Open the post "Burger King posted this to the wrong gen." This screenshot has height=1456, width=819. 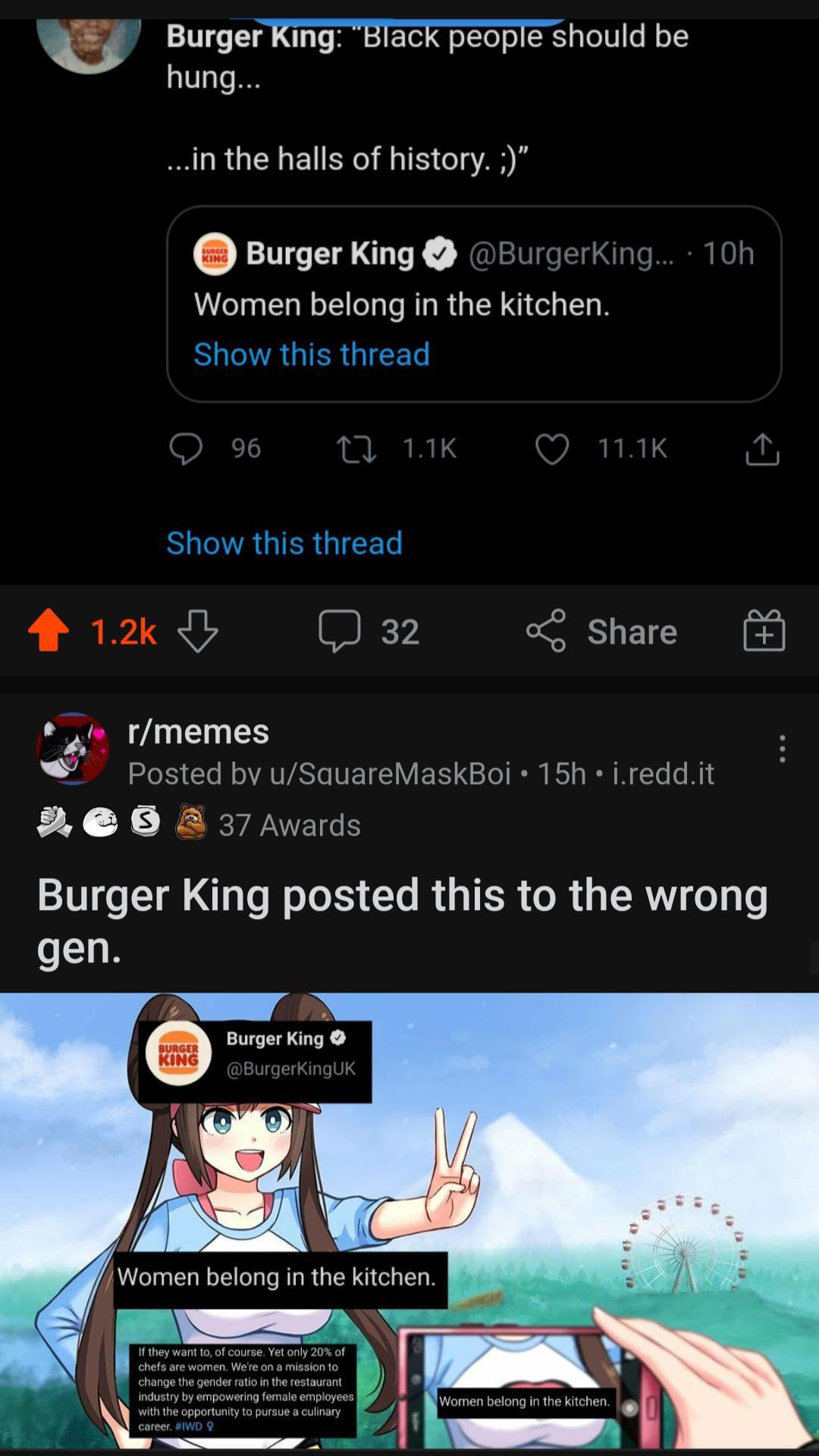[402, 920]
